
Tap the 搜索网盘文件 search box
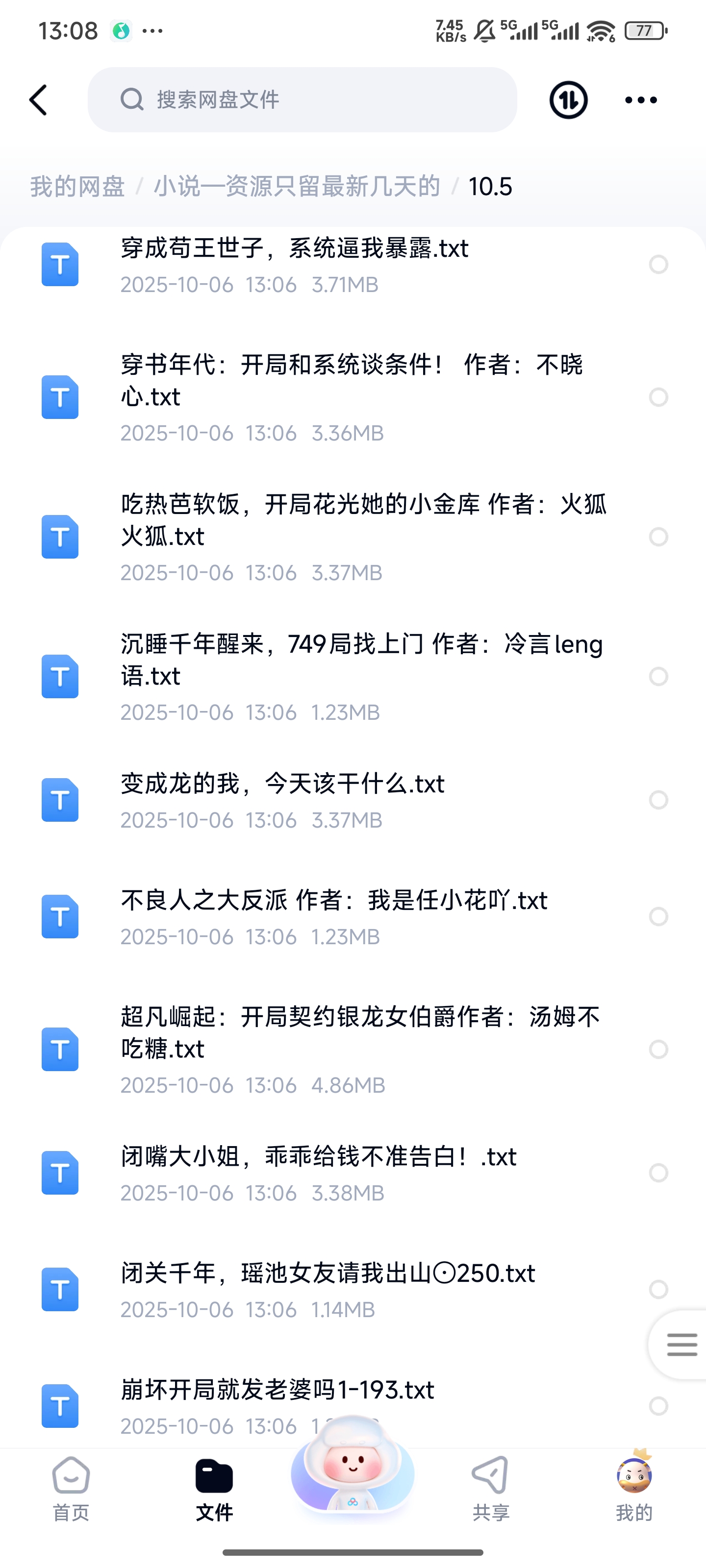click(x=302, y=100)
